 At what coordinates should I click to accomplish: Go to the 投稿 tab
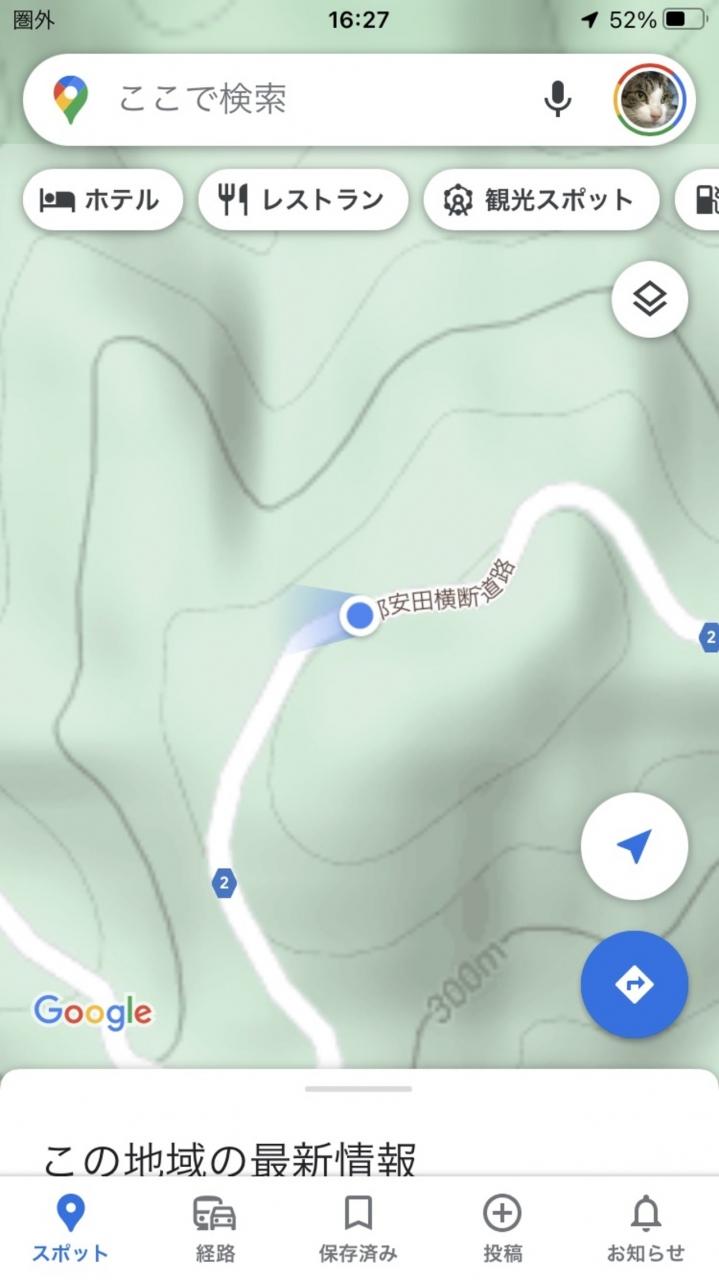point(502,1227)
